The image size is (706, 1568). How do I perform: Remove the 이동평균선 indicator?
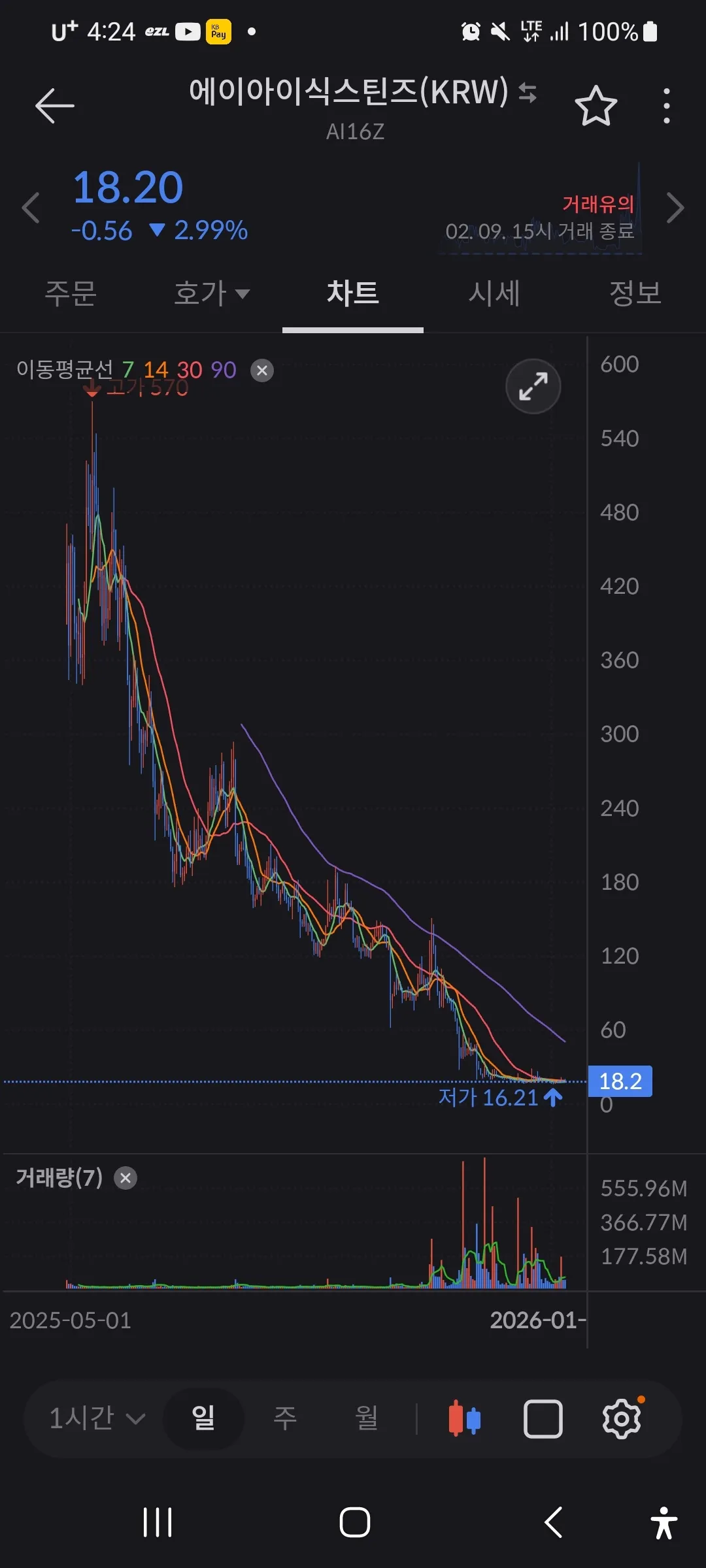[262, 370]
